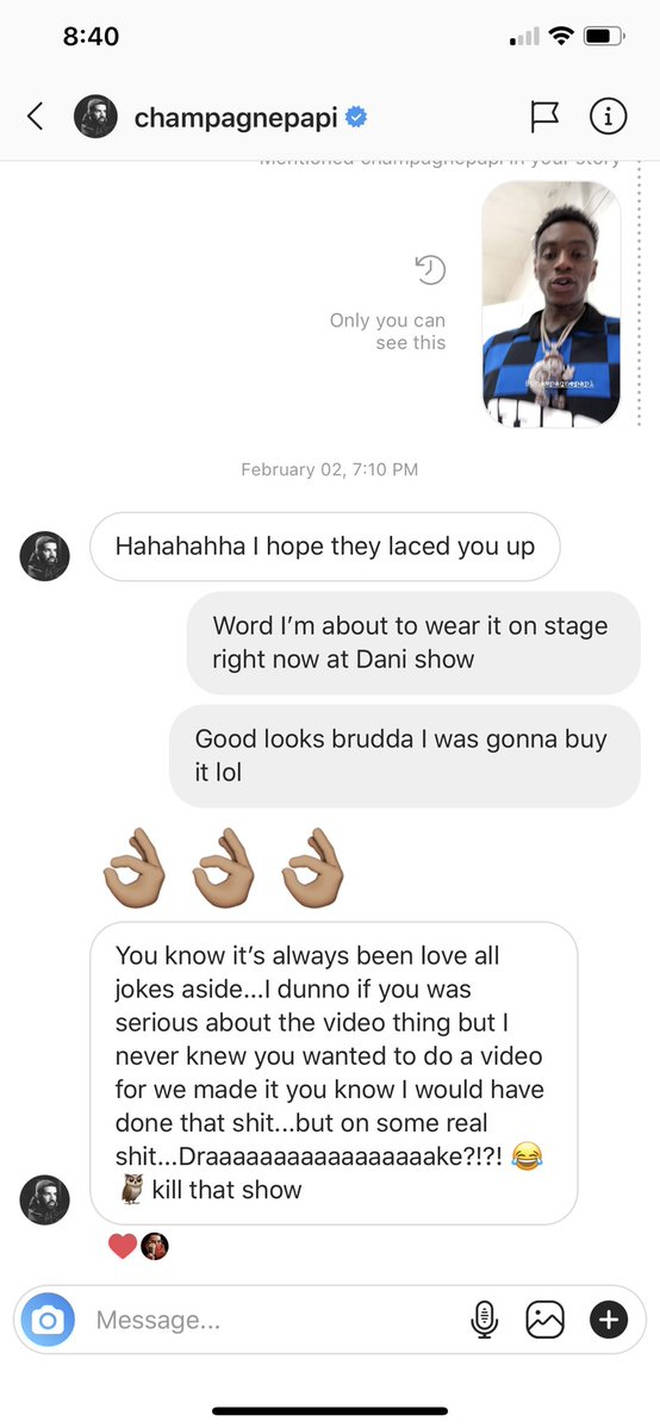The height and width of the screenshot is (1428, 660).
Task: View the story mention thumbnail
Action: point(551,303)
